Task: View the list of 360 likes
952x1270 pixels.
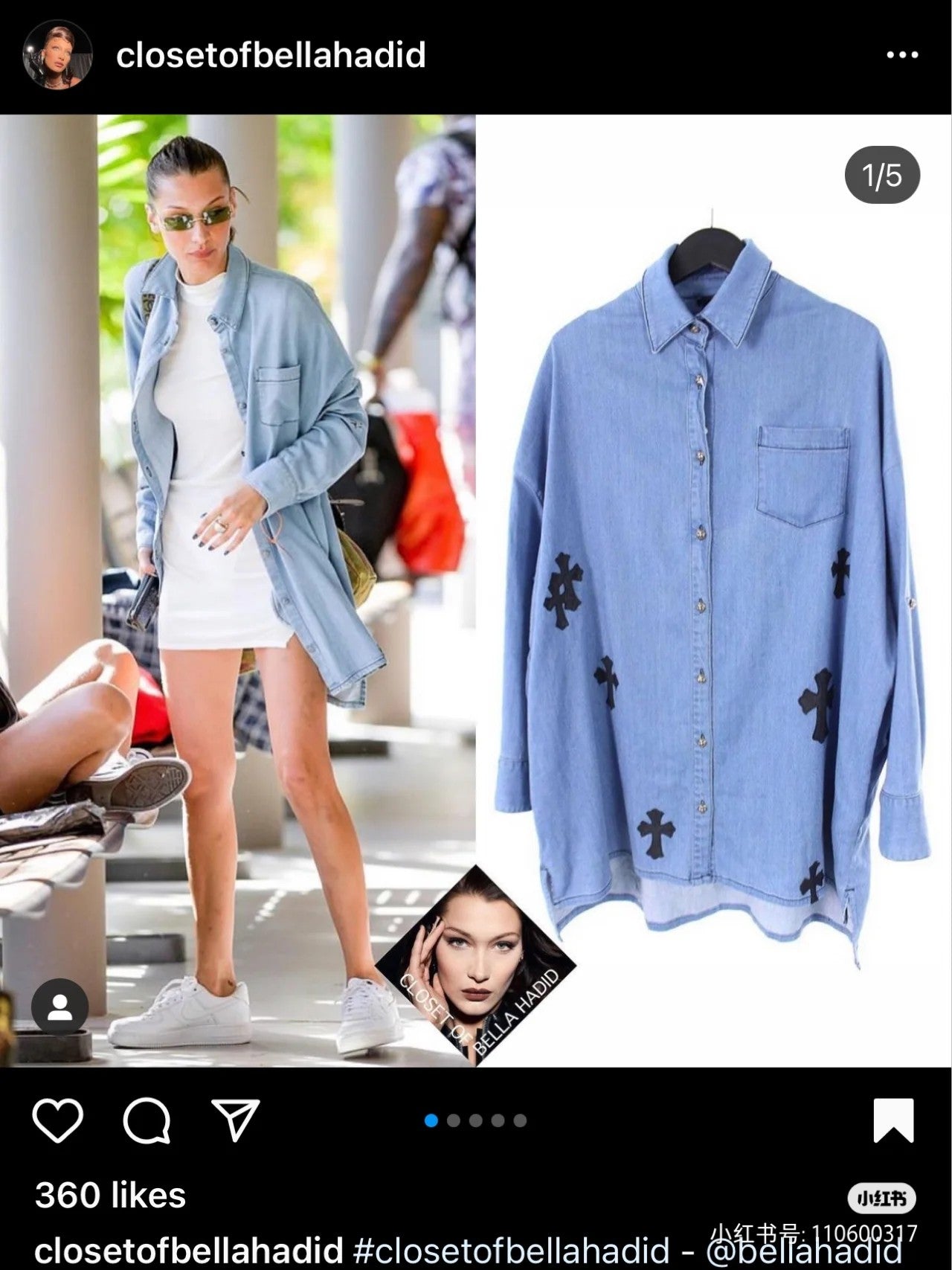Action: (110, 1196)
